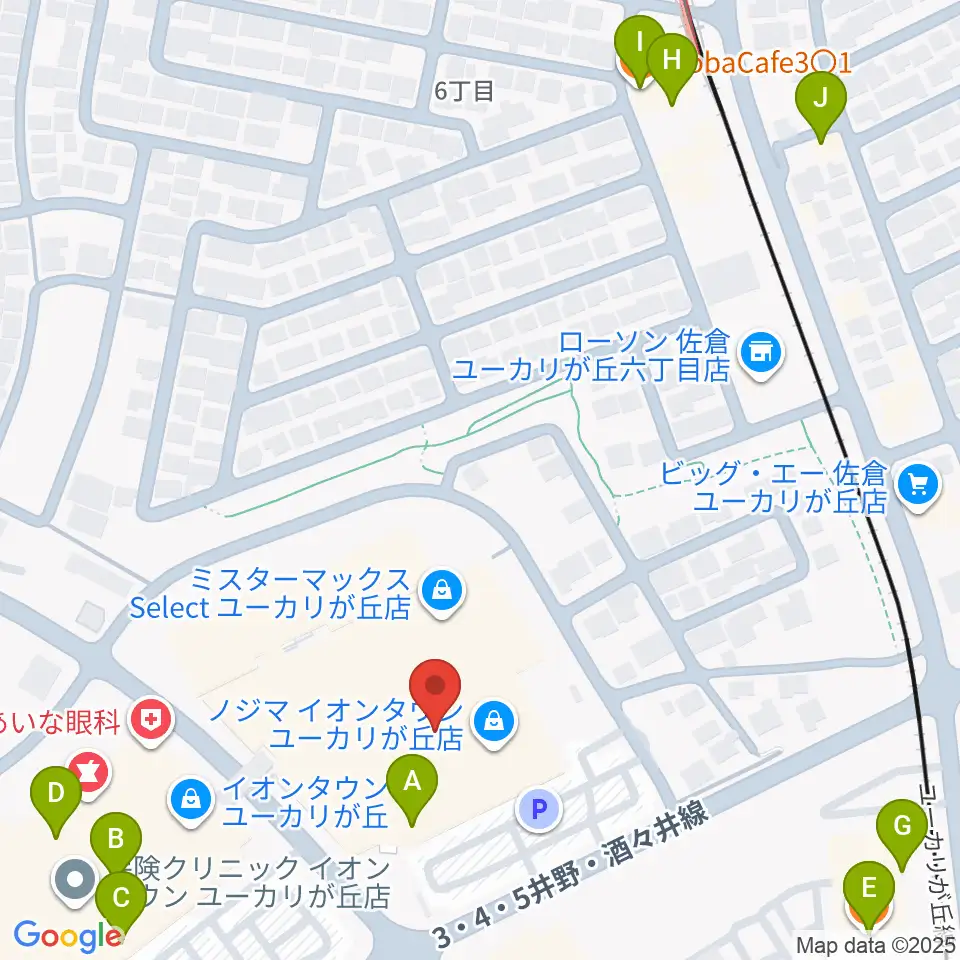The width and height of the screenshot is (960, 960).
Task: Select the イオンタウン ユーカリが丘 shopping icon
Action: point(189,797)
